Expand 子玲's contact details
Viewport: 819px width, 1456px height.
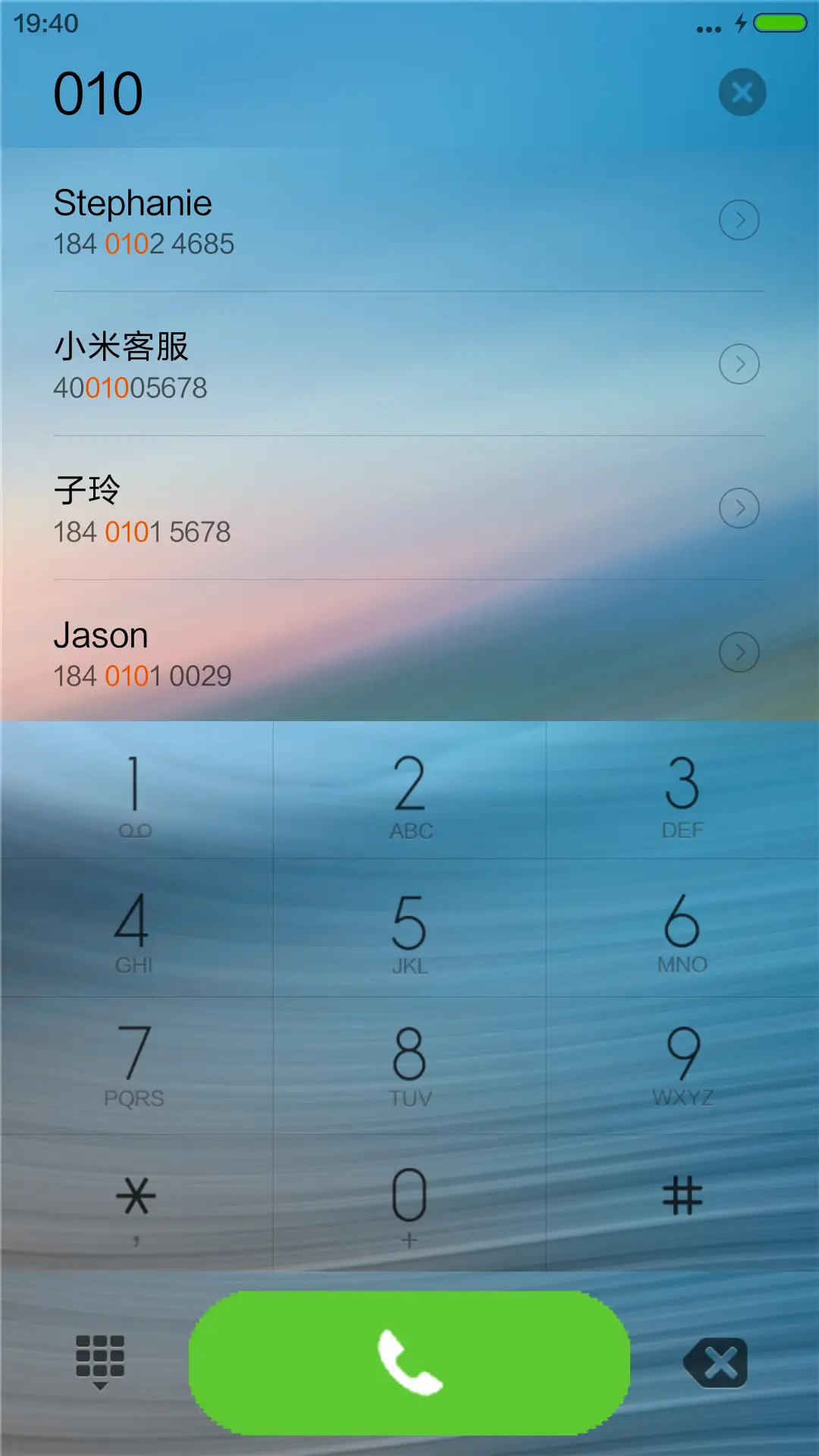[x=739, y=508]
